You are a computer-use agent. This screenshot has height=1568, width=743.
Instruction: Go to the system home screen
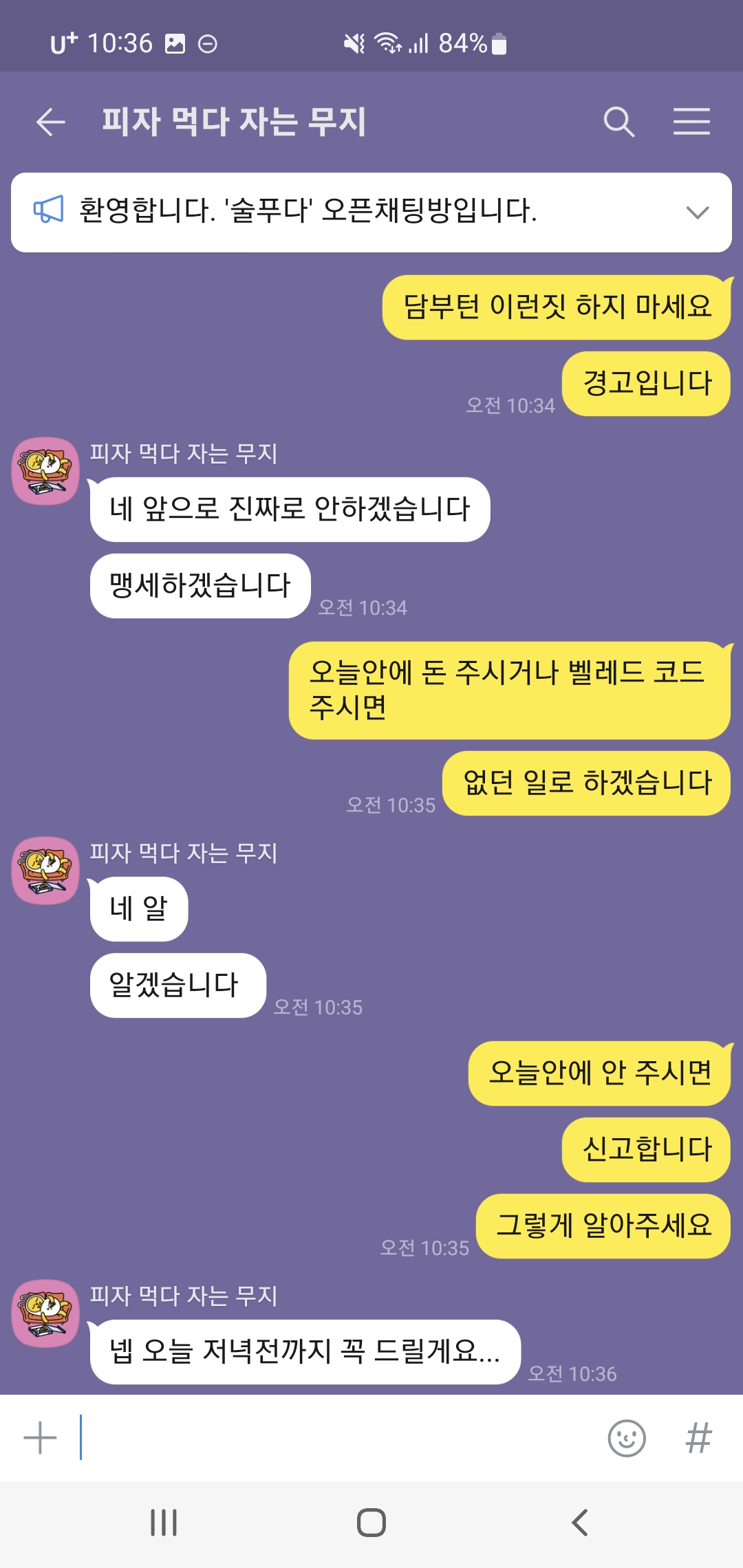pos(371,1523)
